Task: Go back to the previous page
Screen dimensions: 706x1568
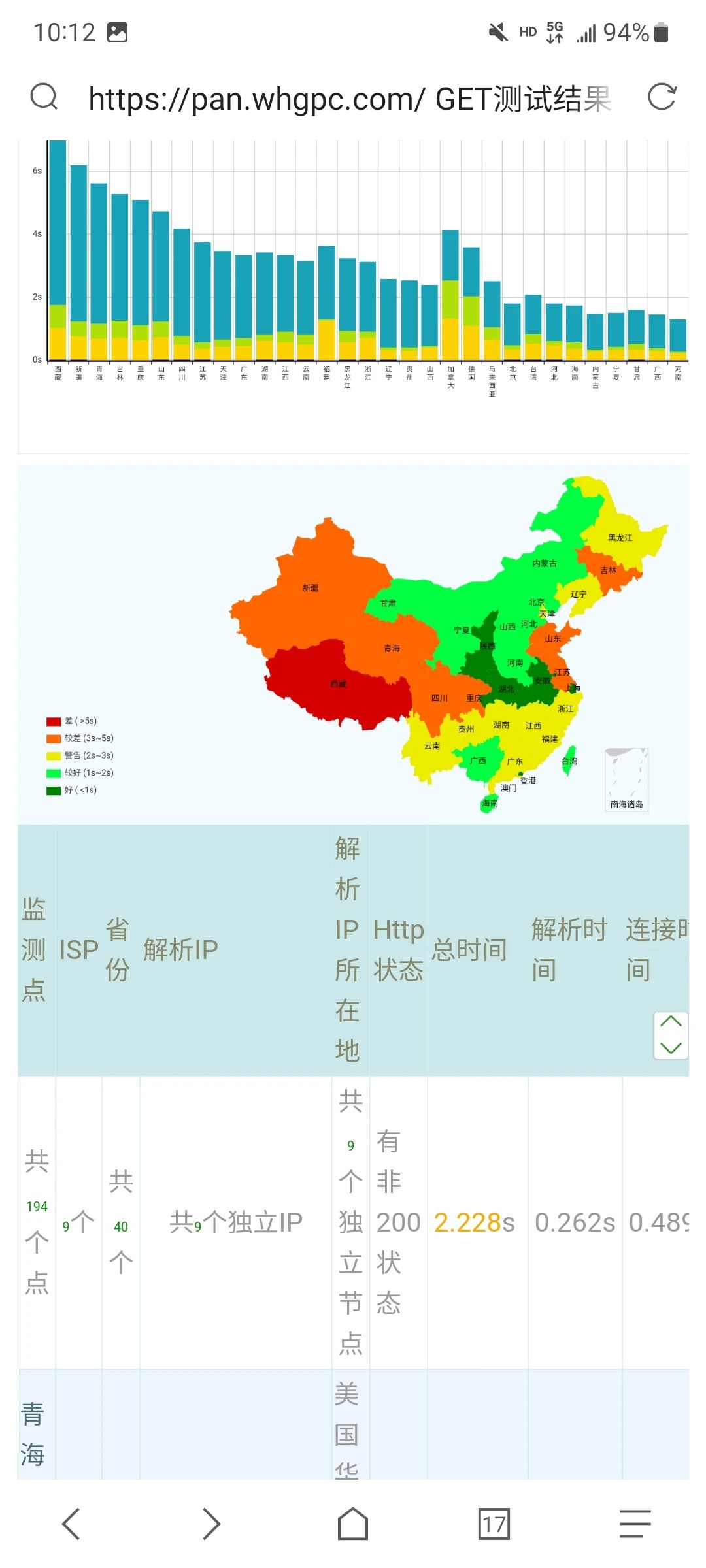Action: (x=71, y=1524)
